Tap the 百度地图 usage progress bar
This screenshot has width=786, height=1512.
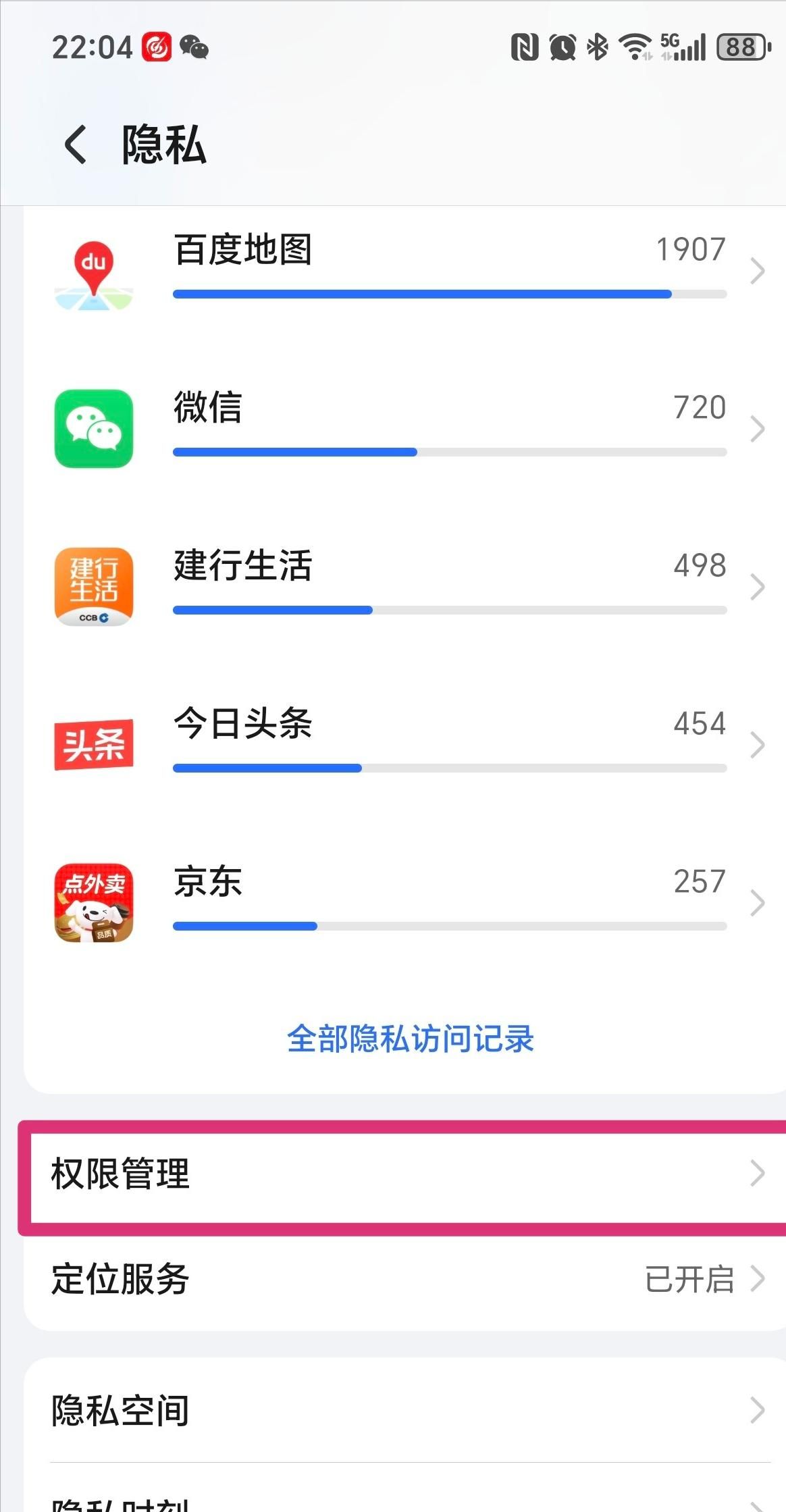450,294
